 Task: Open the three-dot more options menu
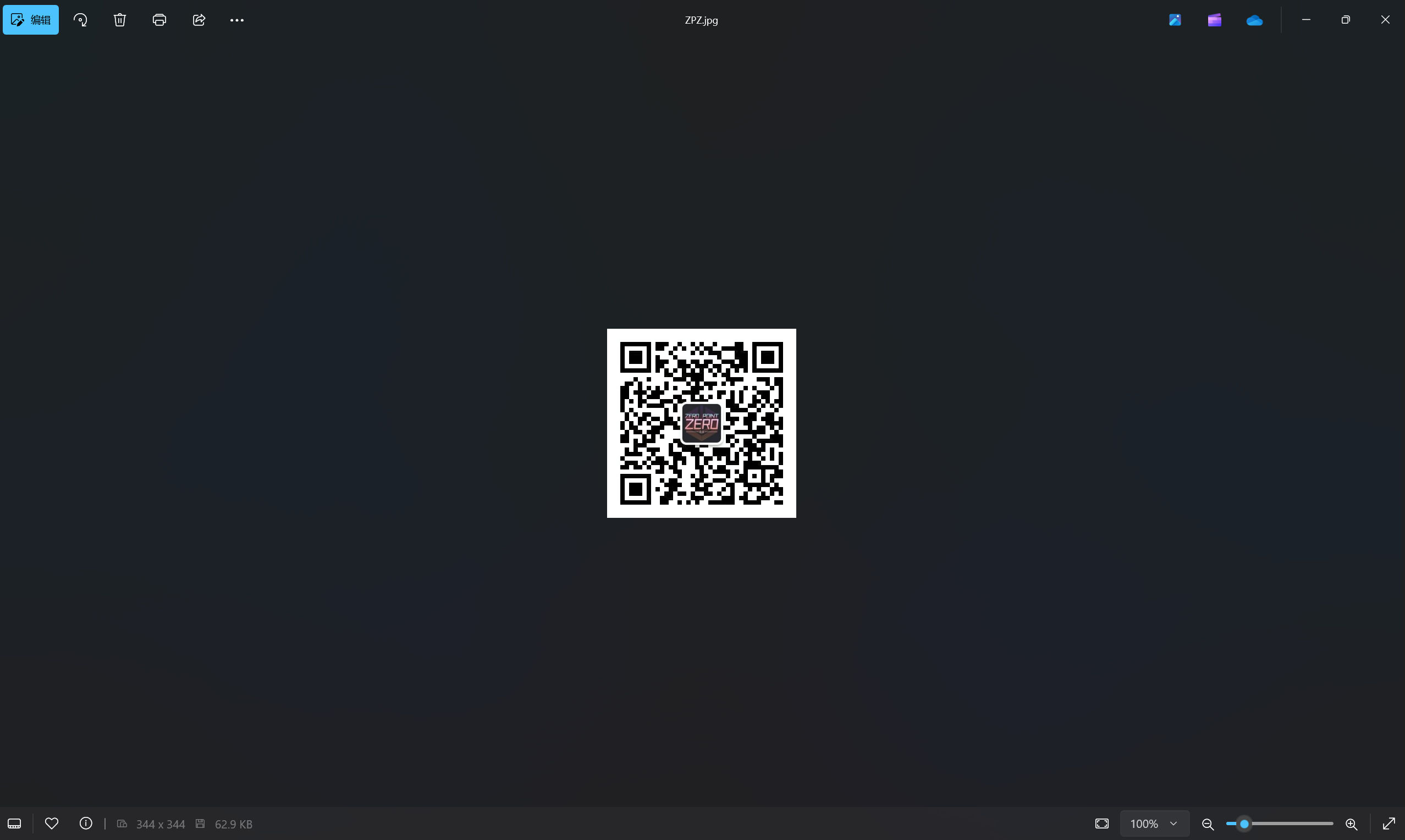pyautogui.click(x=236, y=20)
